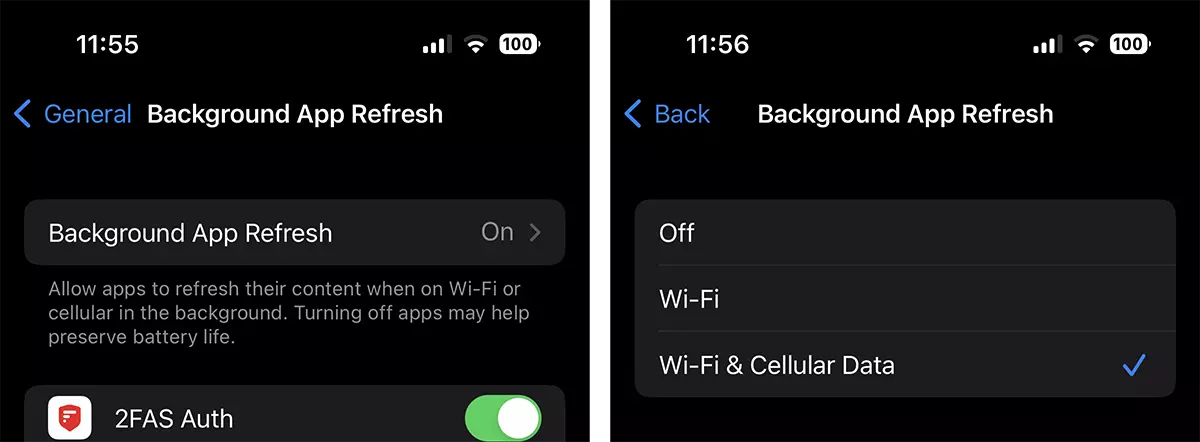1200x442 pixels.
Task: Go back to General settings
Action: click(x=73, y=114)
